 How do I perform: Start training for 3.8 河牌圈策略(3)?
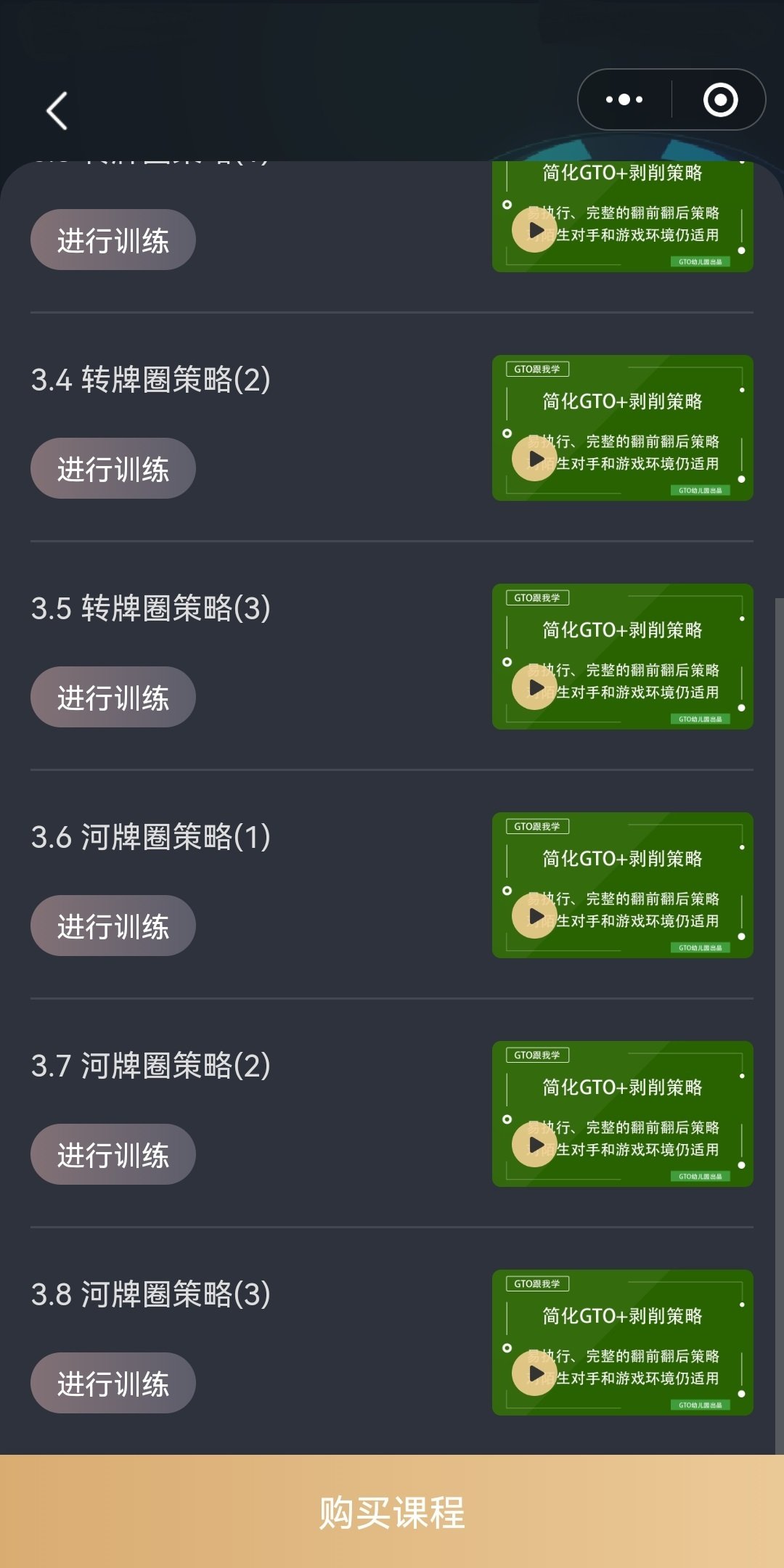click(x=113, y=1383)
